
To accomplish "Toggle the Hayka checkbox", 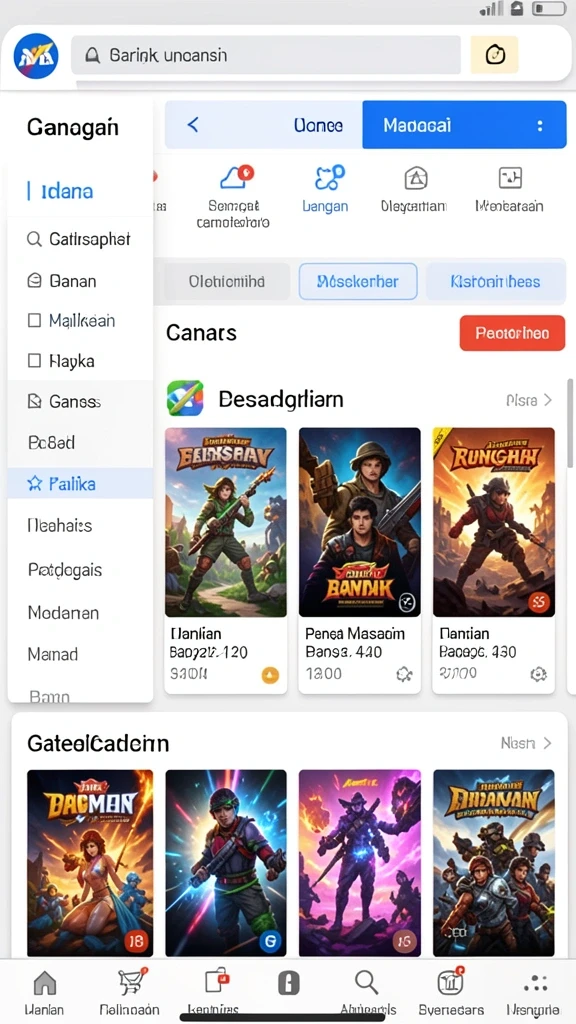I will tap(34, 361).
